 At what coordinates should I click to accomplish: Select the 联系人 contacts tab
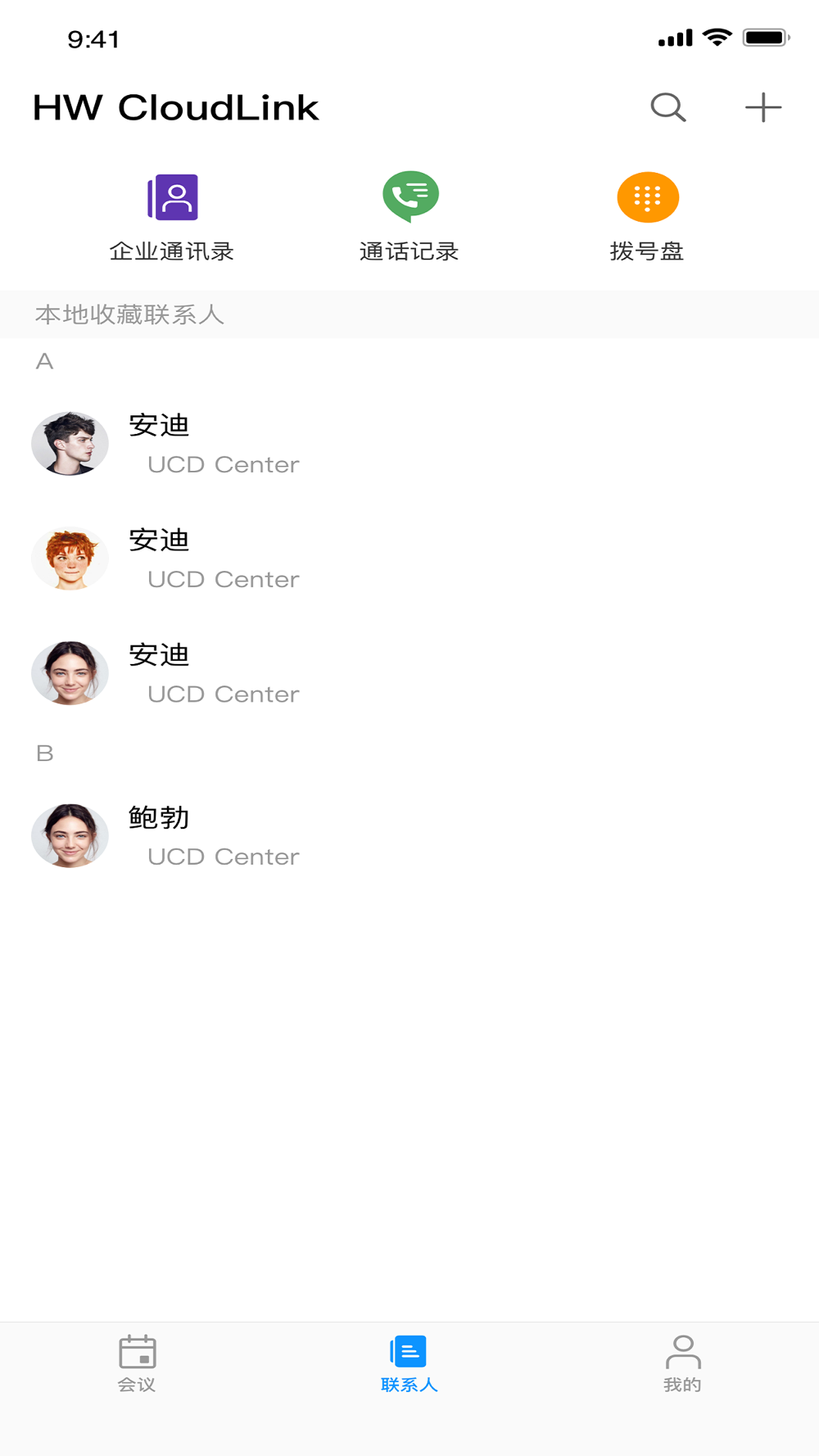[409, 1363]
